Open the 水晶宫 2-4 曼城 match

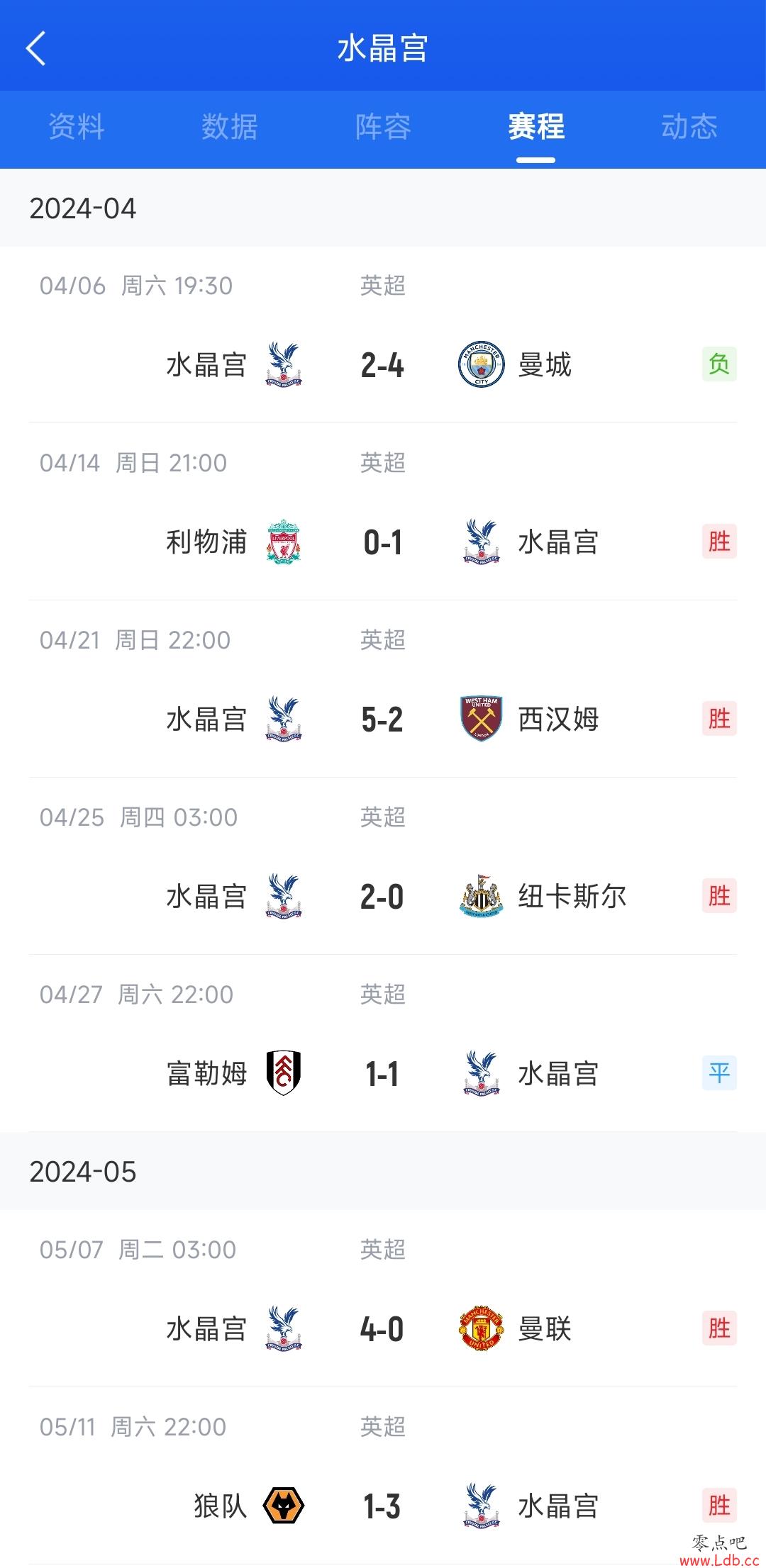tap(383, 335)
